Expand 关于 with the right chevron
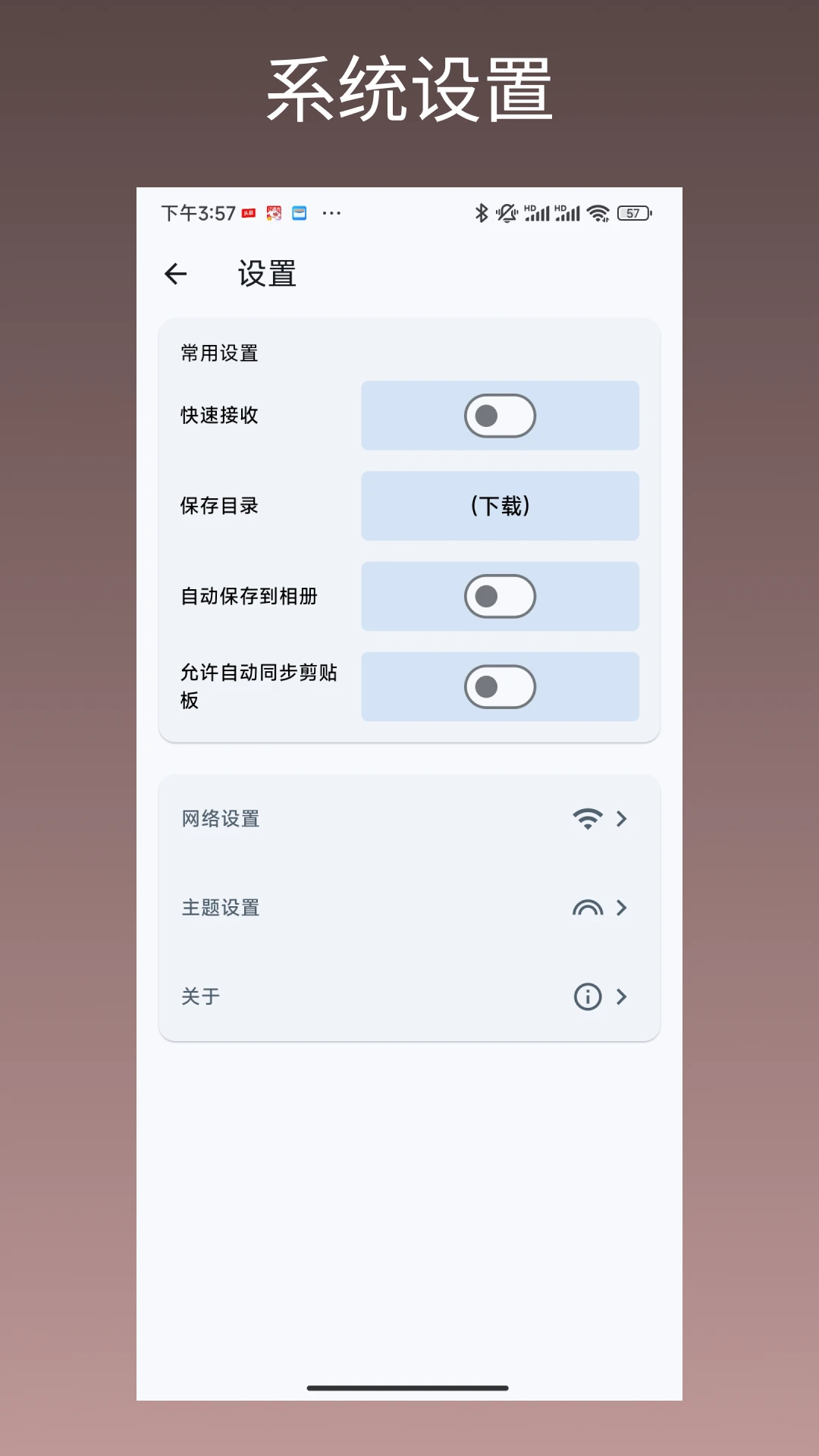The width and height of the screenshot is (819, 1456). [622, 996]
